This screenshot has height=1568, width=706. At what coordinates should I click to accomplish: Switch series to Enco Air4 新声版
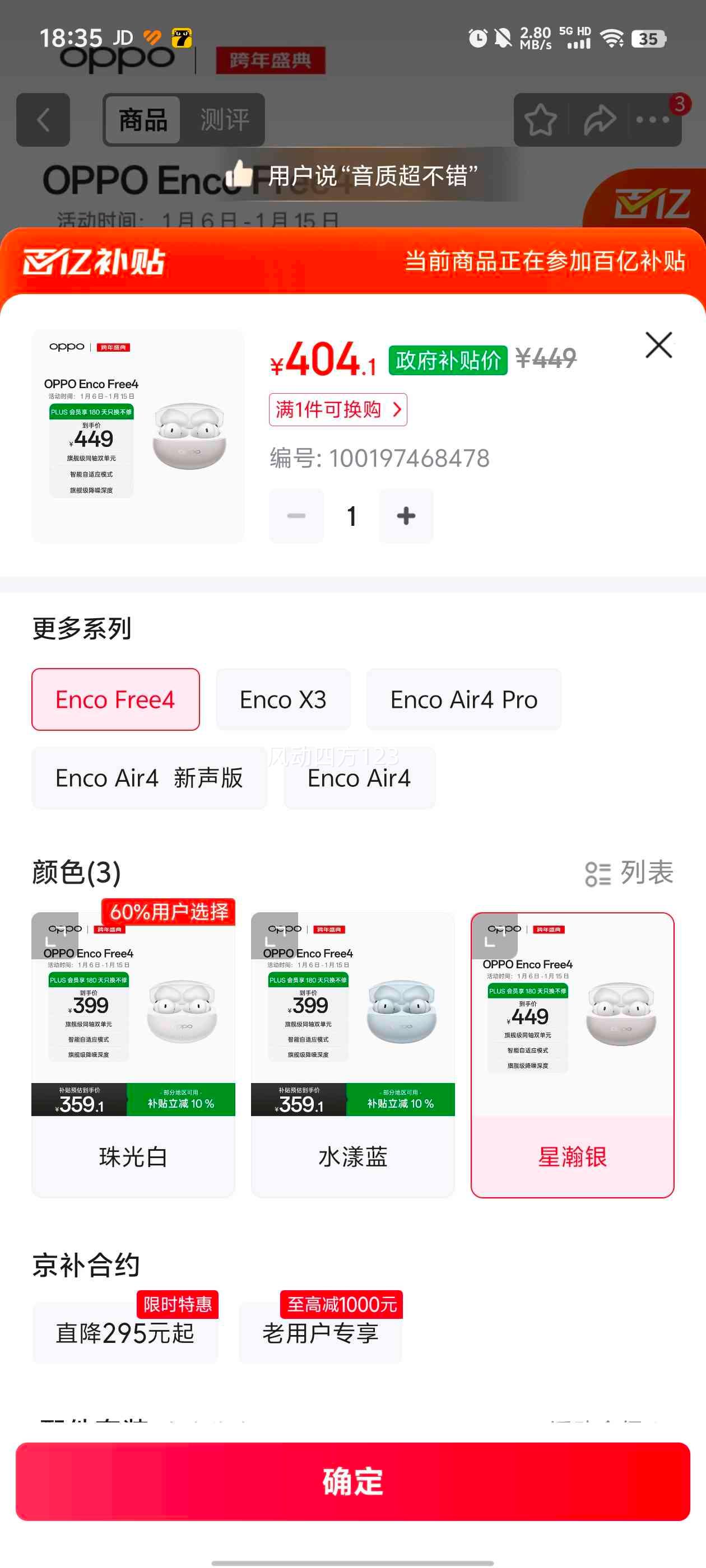point(149,778)
